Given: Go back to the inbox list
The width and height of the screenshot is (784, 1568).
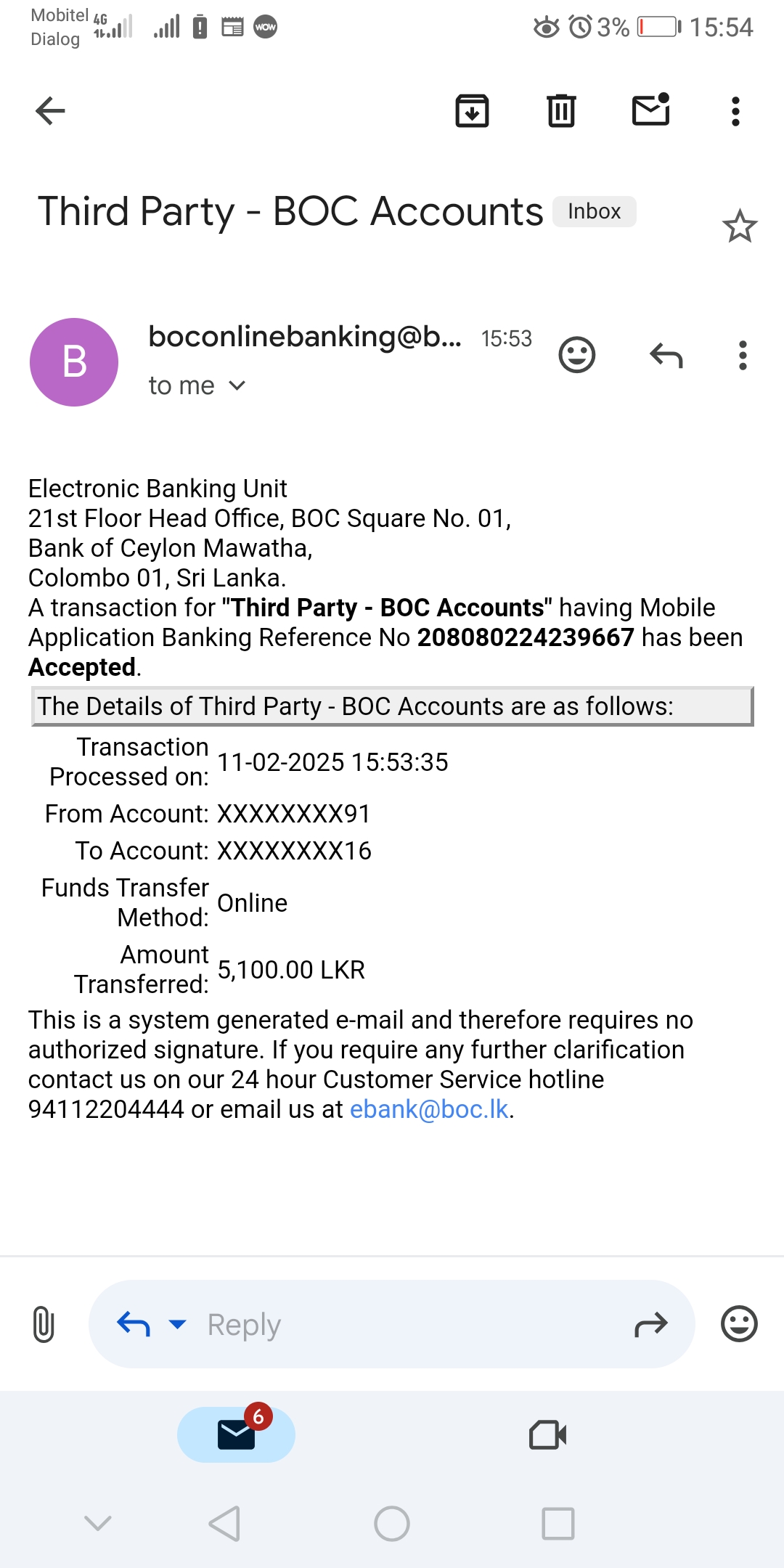Looking at the screenshot, I should (50, 111).
